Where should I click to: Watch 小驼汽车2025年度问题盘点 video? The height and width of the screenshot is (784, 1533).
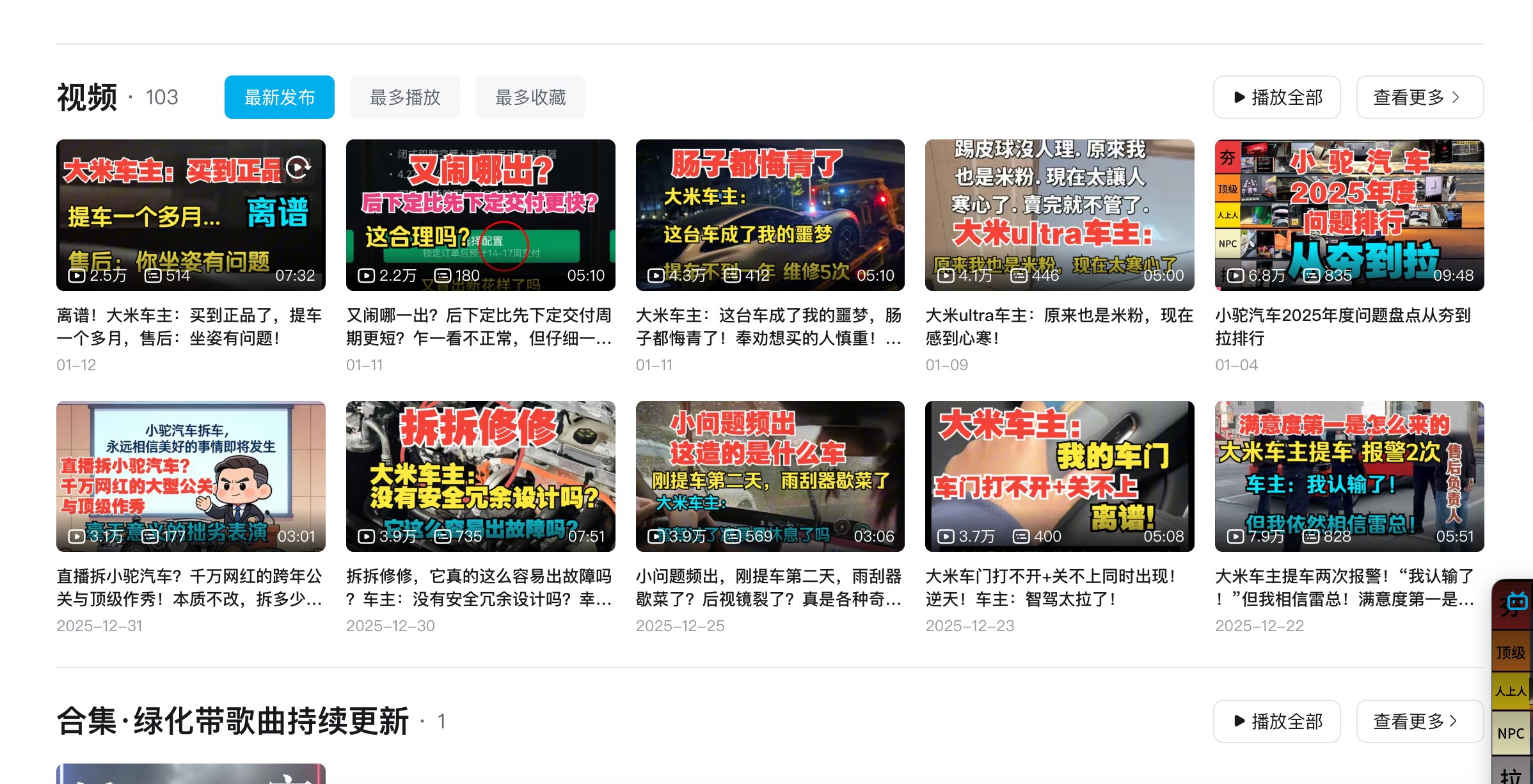tap(1349, 215)
